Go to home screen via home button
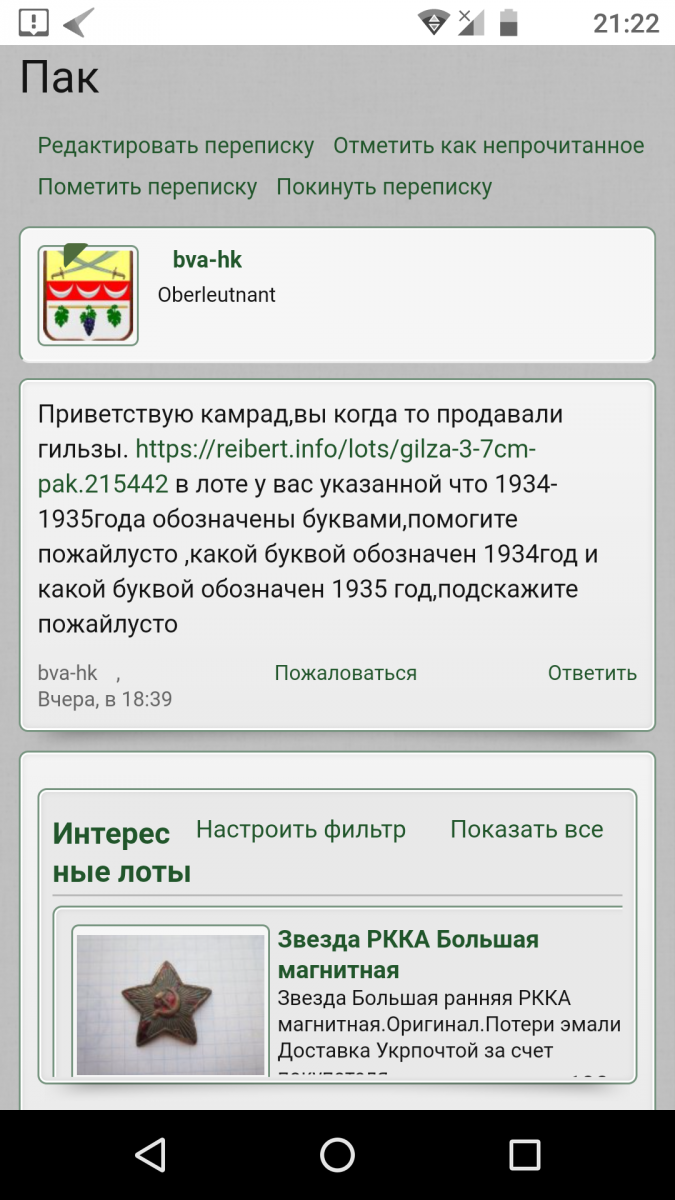This screenshot has width=675, height=1200. [x=337, y=1155]
